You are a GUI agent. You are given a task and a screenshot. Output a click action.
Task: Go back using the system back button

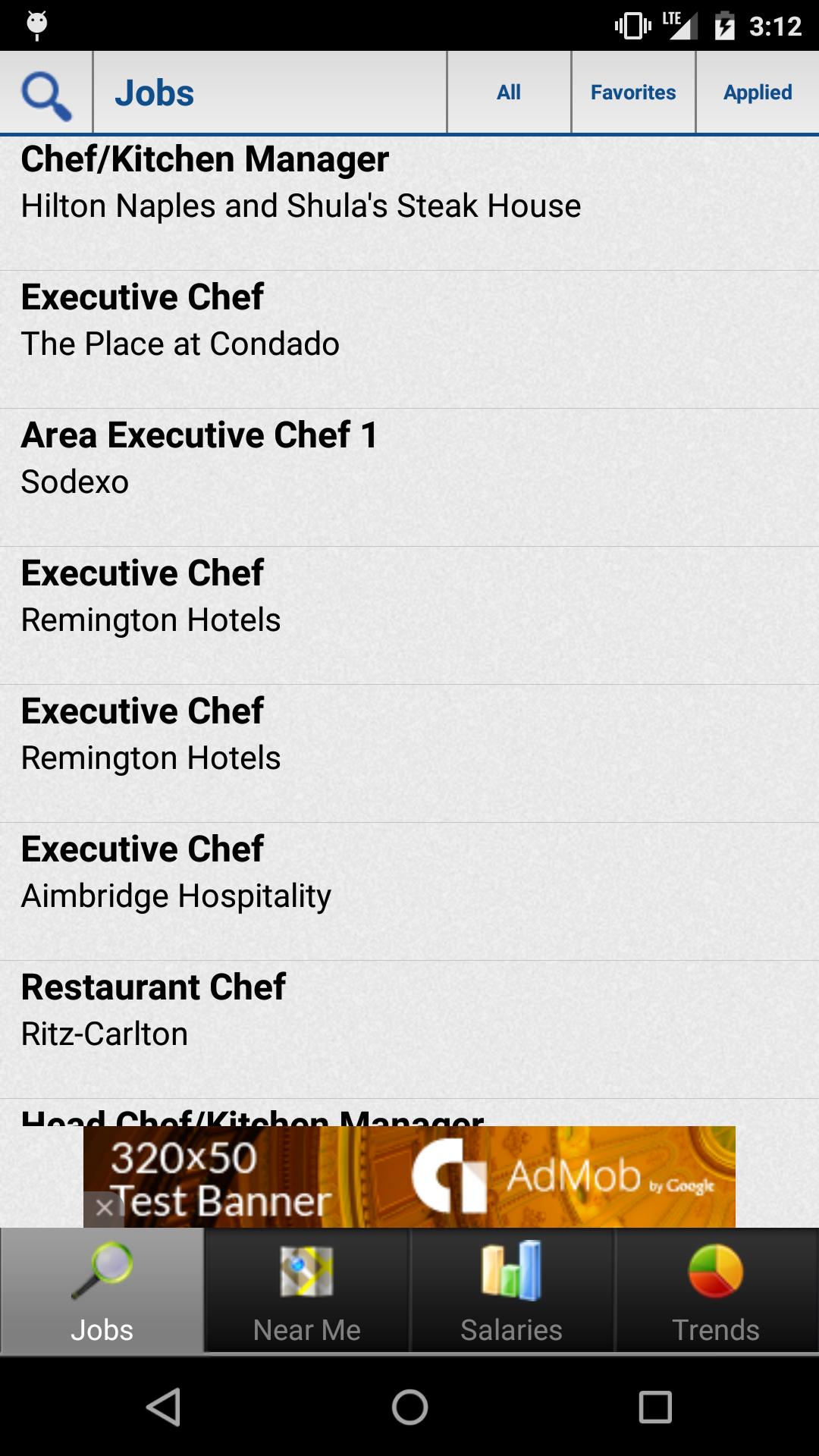[x=164, y=1407]
